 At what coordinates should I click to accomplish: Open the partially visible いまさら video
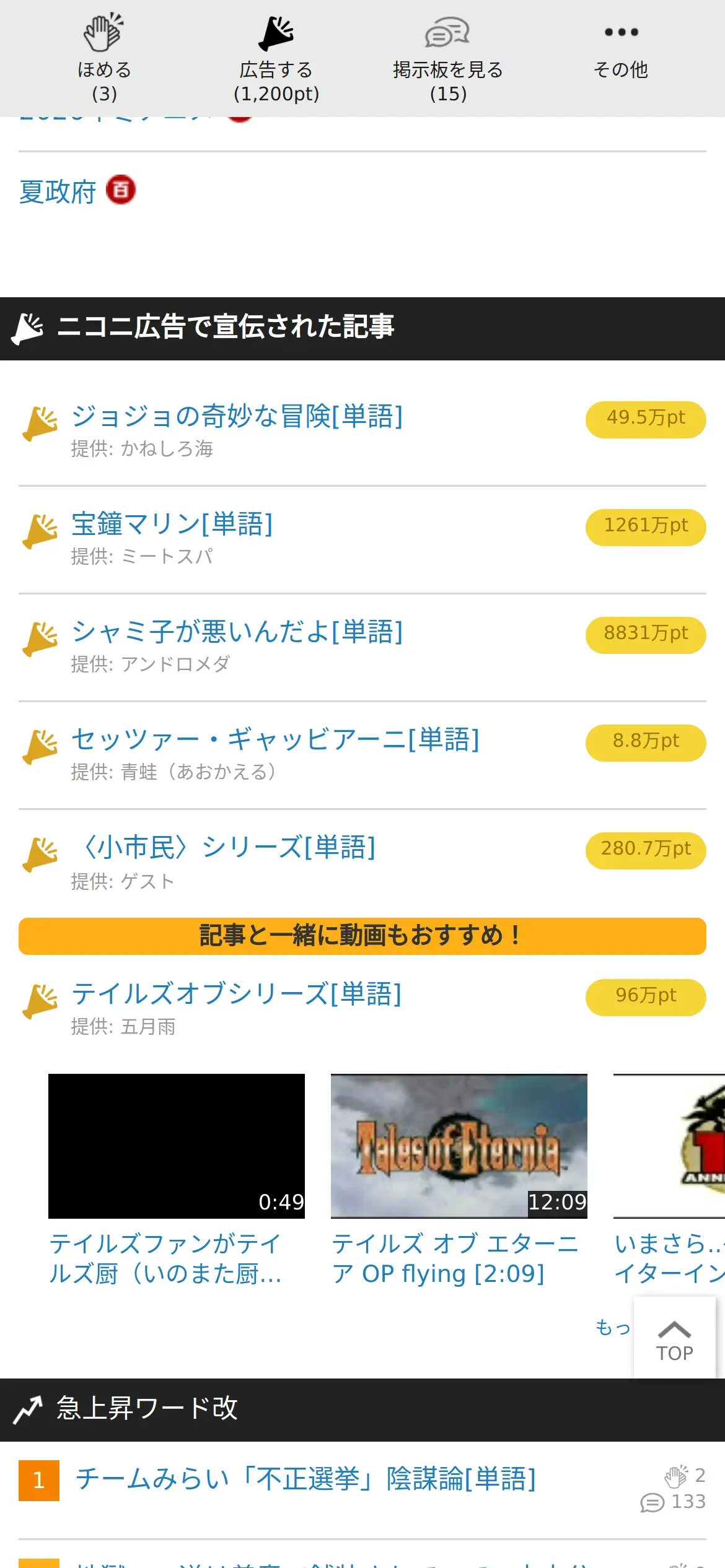tap(669, 1146)
